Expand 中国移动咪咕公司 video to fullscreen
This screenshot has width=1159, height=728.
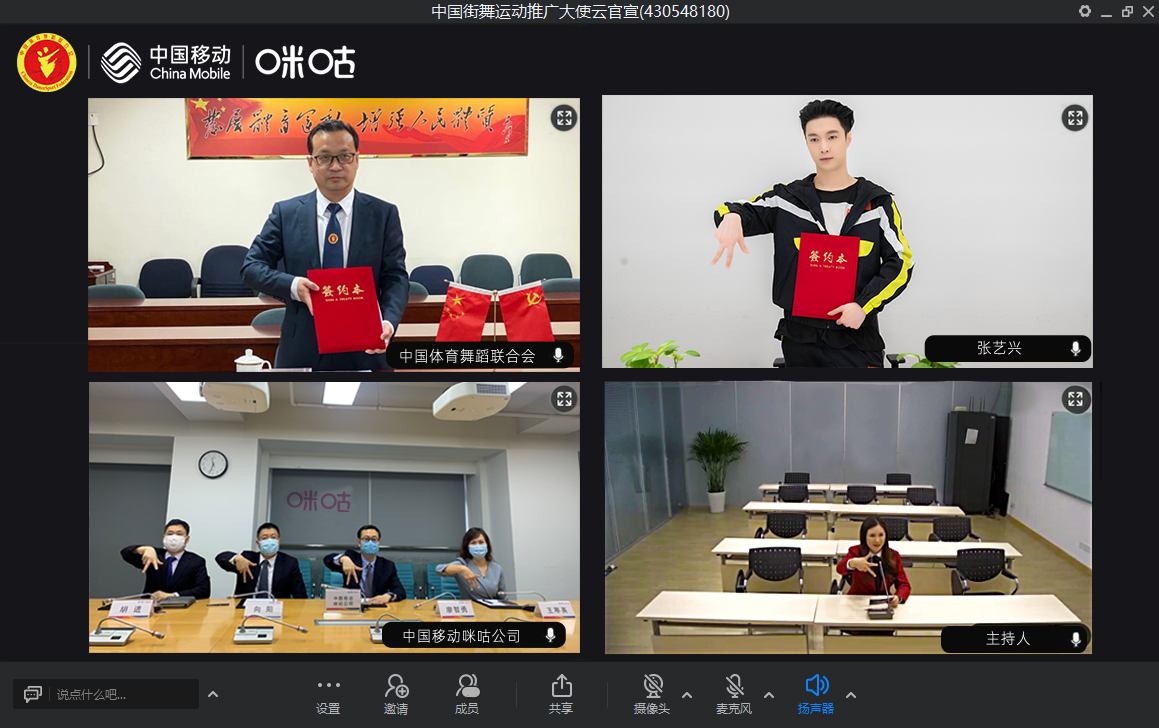click(x=564, y=400)
